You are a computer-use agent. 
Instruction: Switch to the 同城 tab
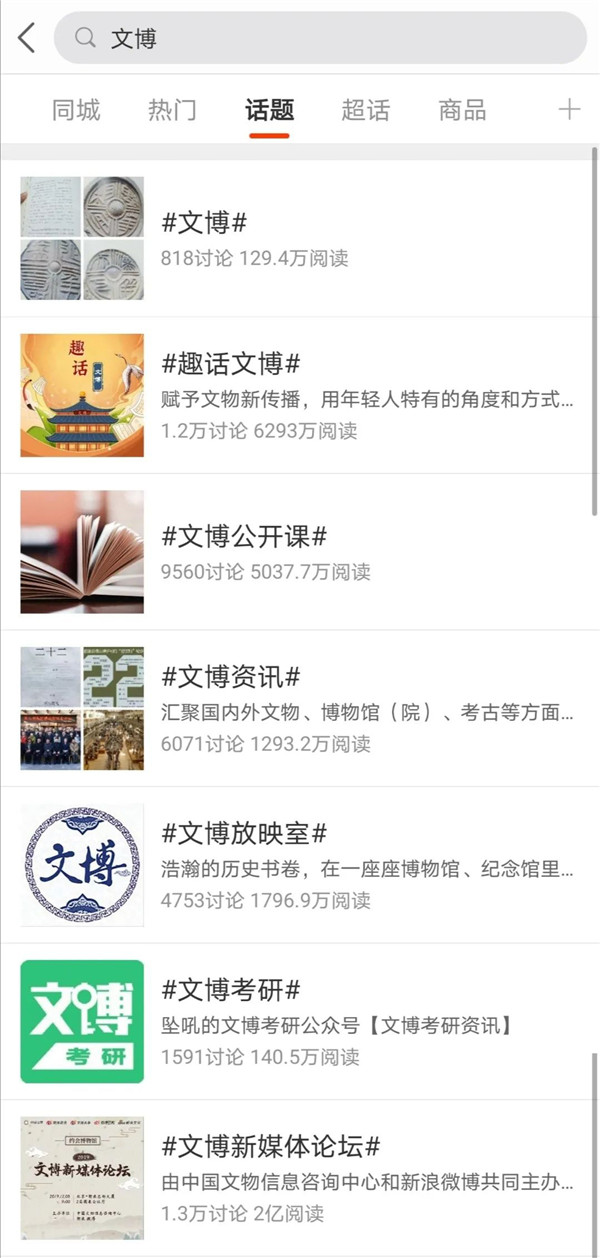[76, 110]
